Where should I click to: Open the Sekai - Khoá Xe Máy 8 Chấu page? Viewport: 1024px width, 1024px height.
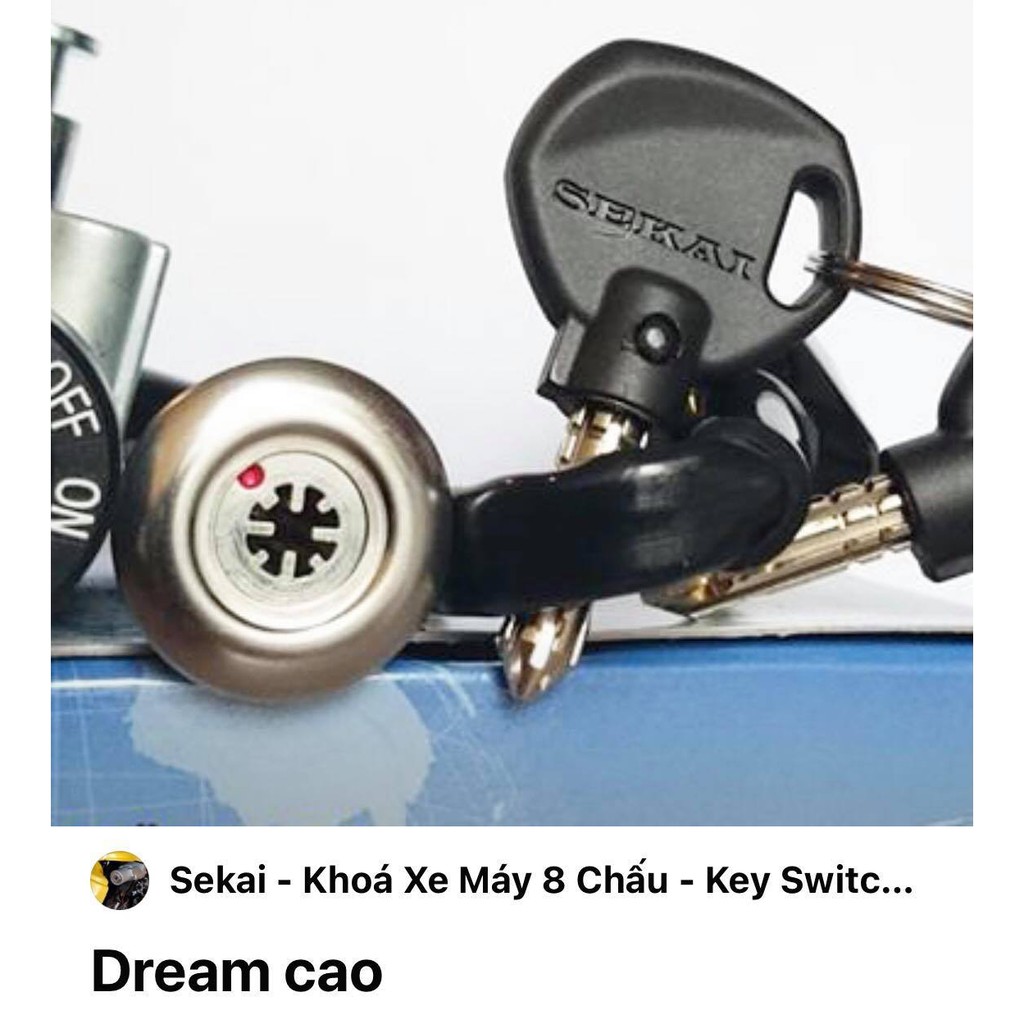[x=540, y=881]
